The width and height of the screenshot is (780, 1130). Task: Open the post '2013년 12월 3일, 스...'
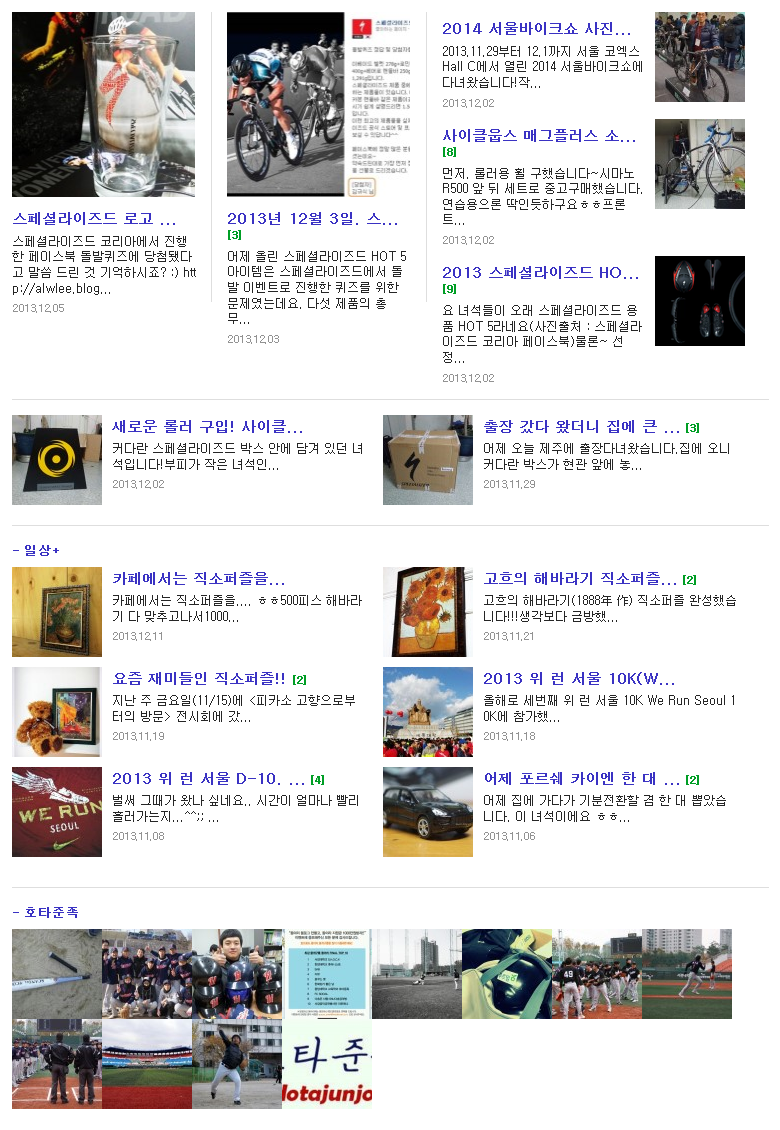312,218
